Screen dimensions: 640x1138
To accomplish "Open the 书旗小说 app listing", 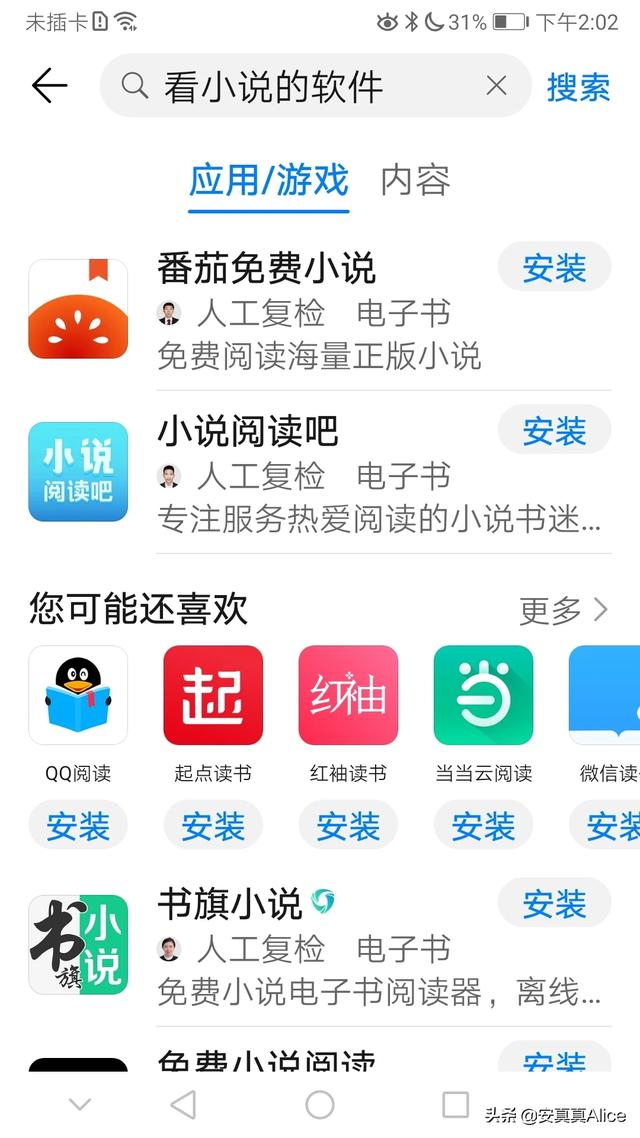I will pyautogui.click(x=319, y=943).
